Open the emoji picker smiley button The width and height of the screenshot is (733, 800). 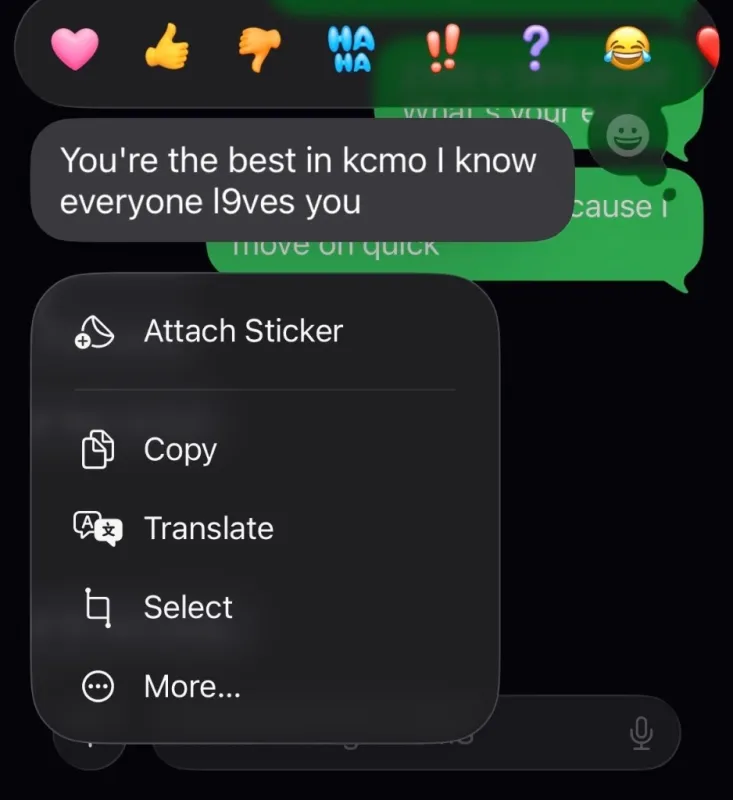coord(627,136)
